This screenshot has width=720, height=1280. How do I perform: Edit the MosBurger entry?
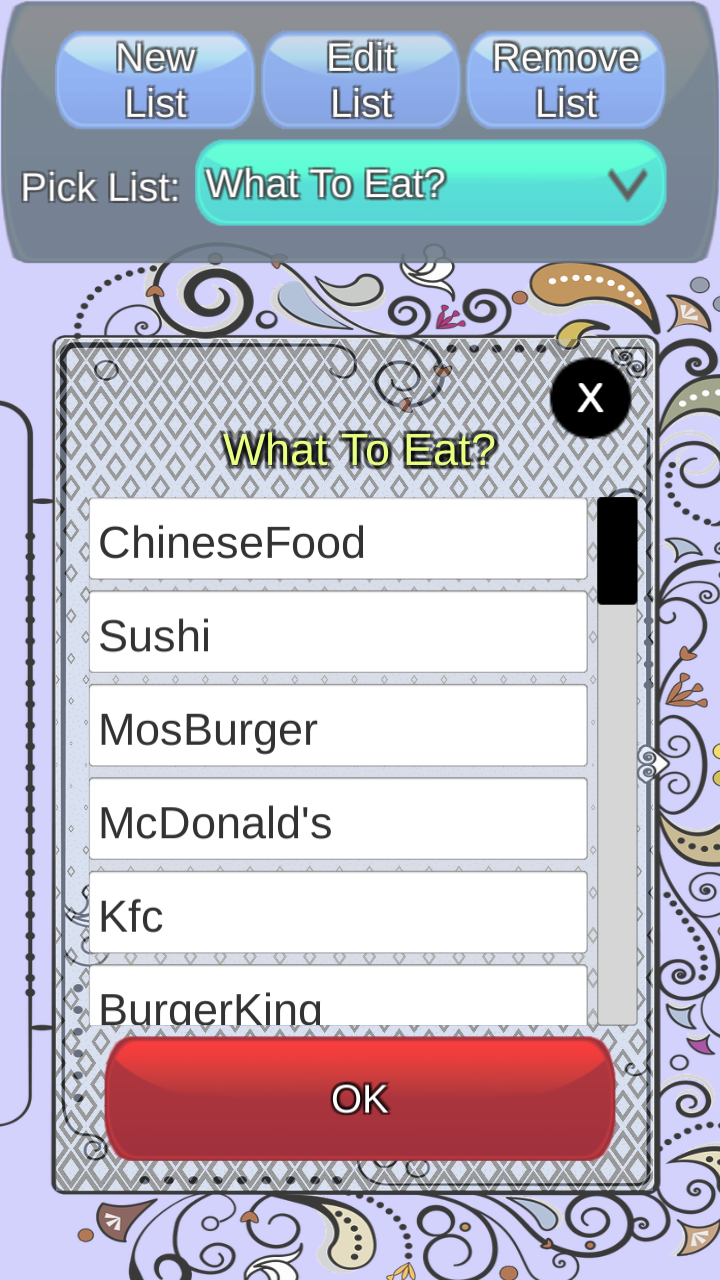pyautogui.click(x=338, y=726)
